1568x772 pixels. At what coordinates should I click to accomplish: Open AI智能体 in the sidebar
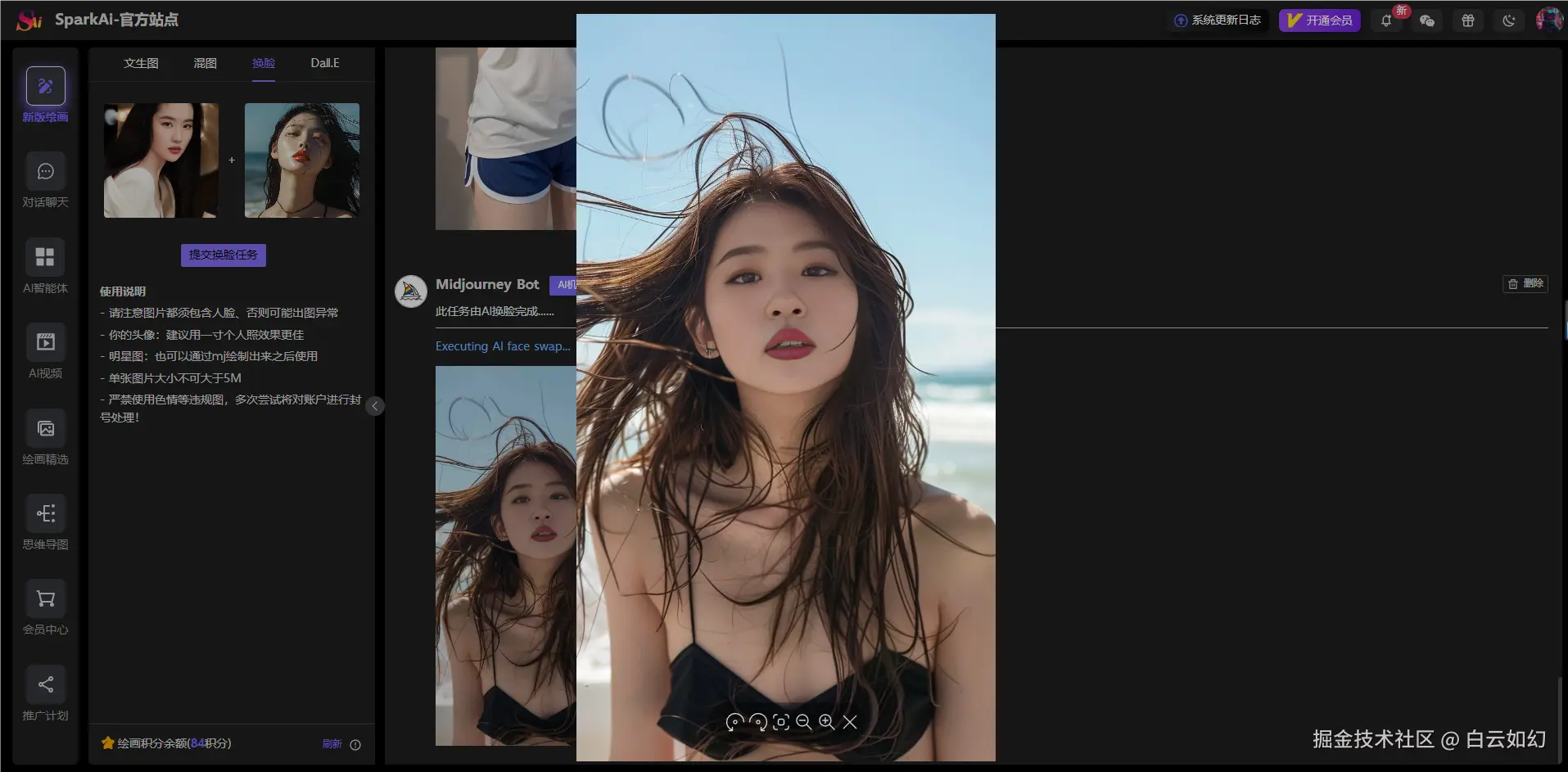[x=45, y=266]
